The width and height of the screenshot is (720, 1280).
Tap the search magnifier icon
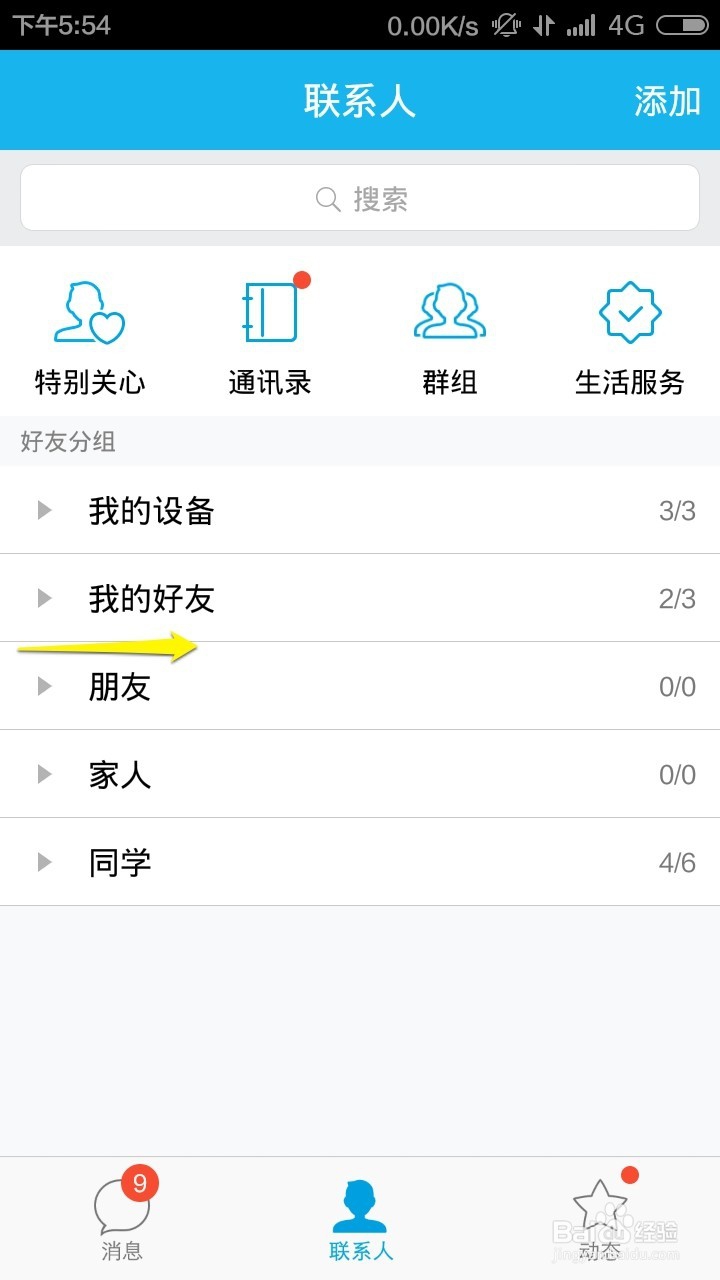pos(327,199)
